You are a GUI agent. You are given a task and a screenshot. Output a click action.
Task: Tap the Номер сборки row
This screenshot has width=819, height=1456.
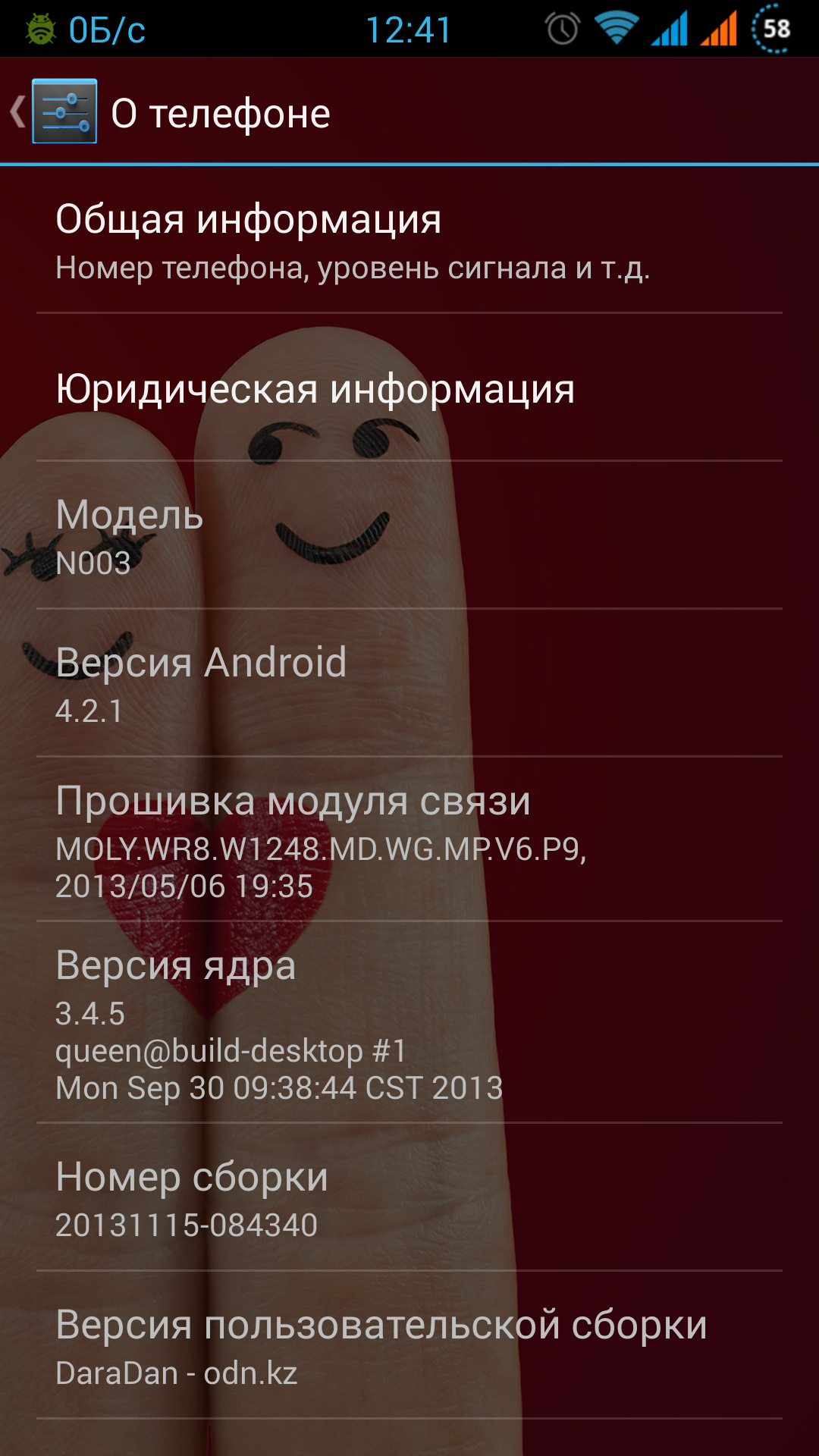tap(409, 1198)
